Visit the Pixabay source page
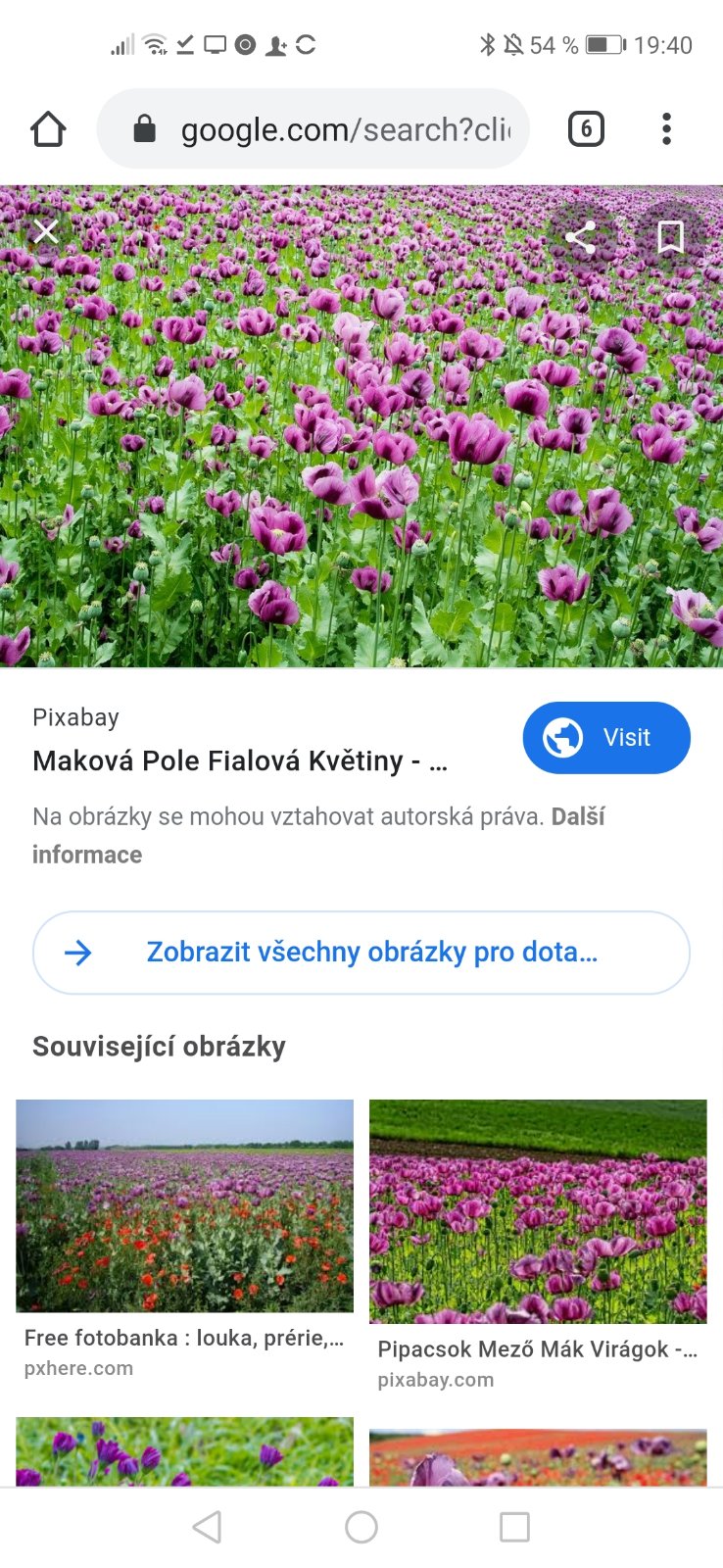723x1568 pixels. pyautogui.click(x=606, y=737)
